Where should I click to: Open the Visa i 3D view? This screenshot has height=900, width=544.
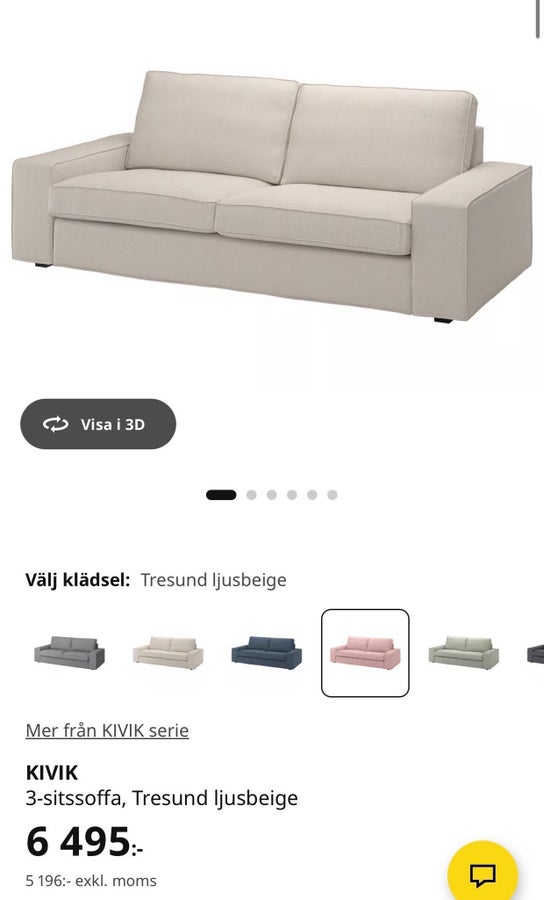(98, 424)
